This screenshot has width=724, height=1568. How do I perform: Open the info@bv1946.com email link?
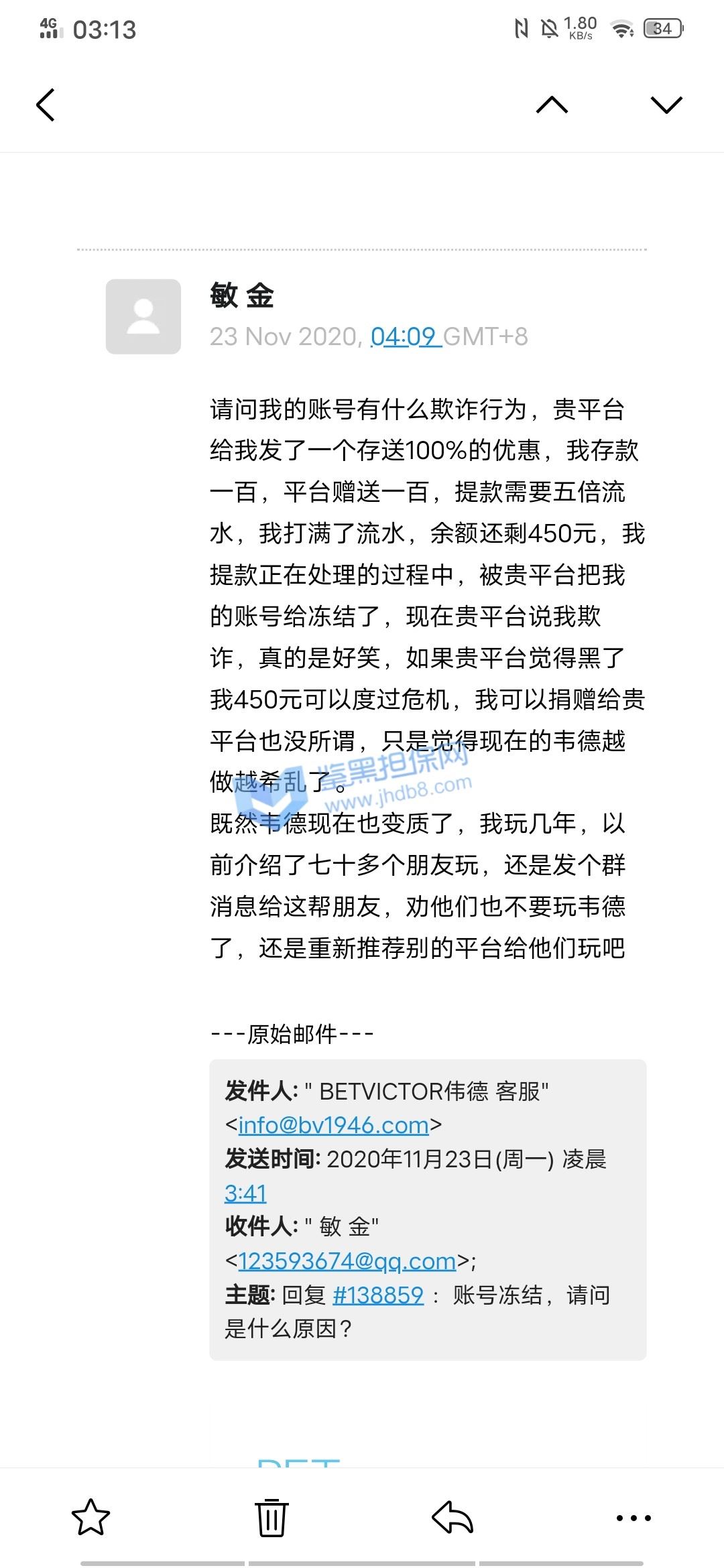(x=333, y=1125)
